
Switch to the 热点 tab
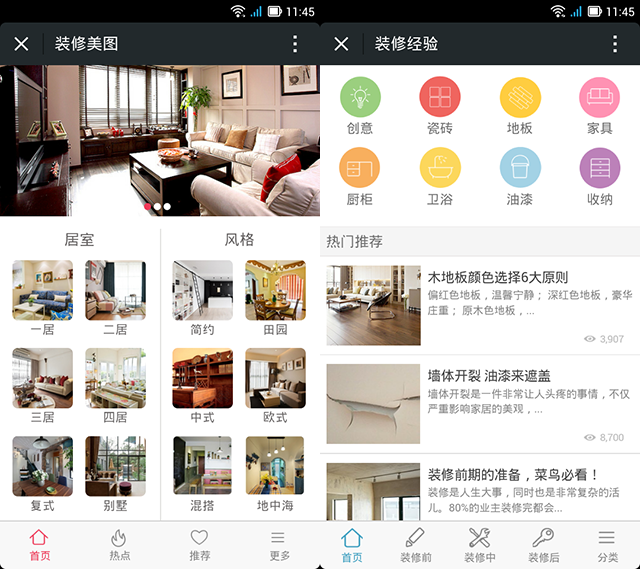pyautogui.click(x=119, y=544)
